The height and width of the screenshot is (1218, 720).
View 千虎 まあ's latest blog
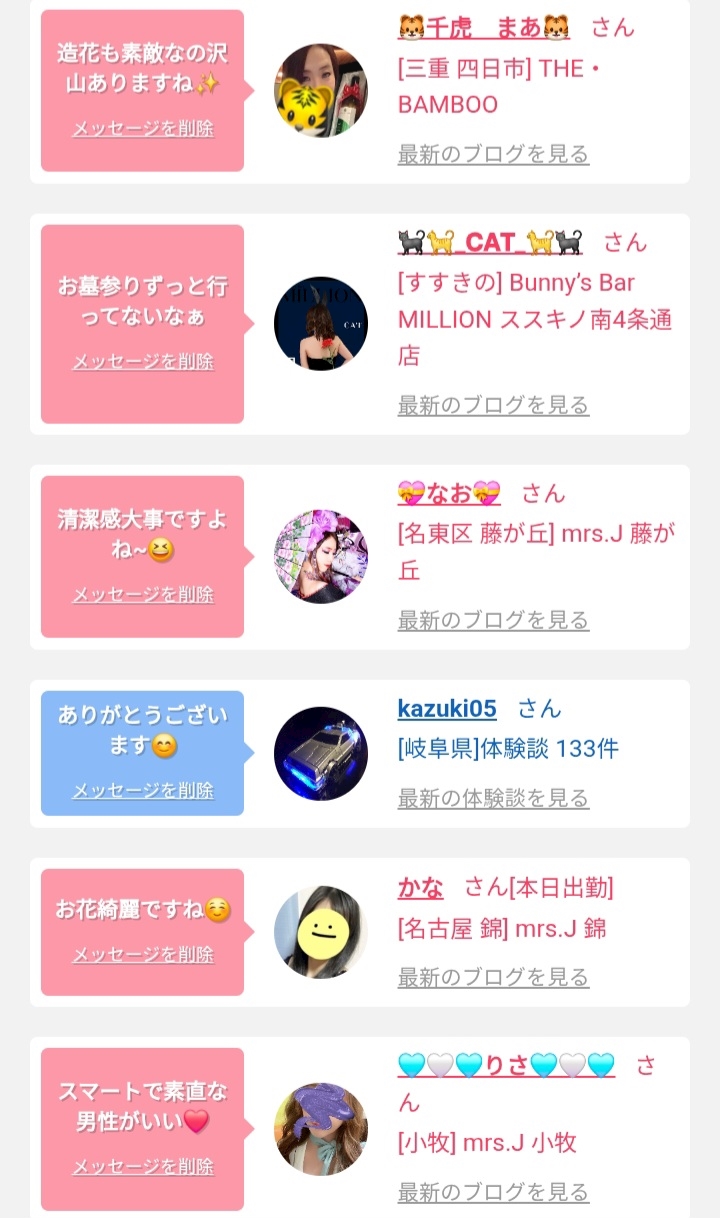point(493,154)
